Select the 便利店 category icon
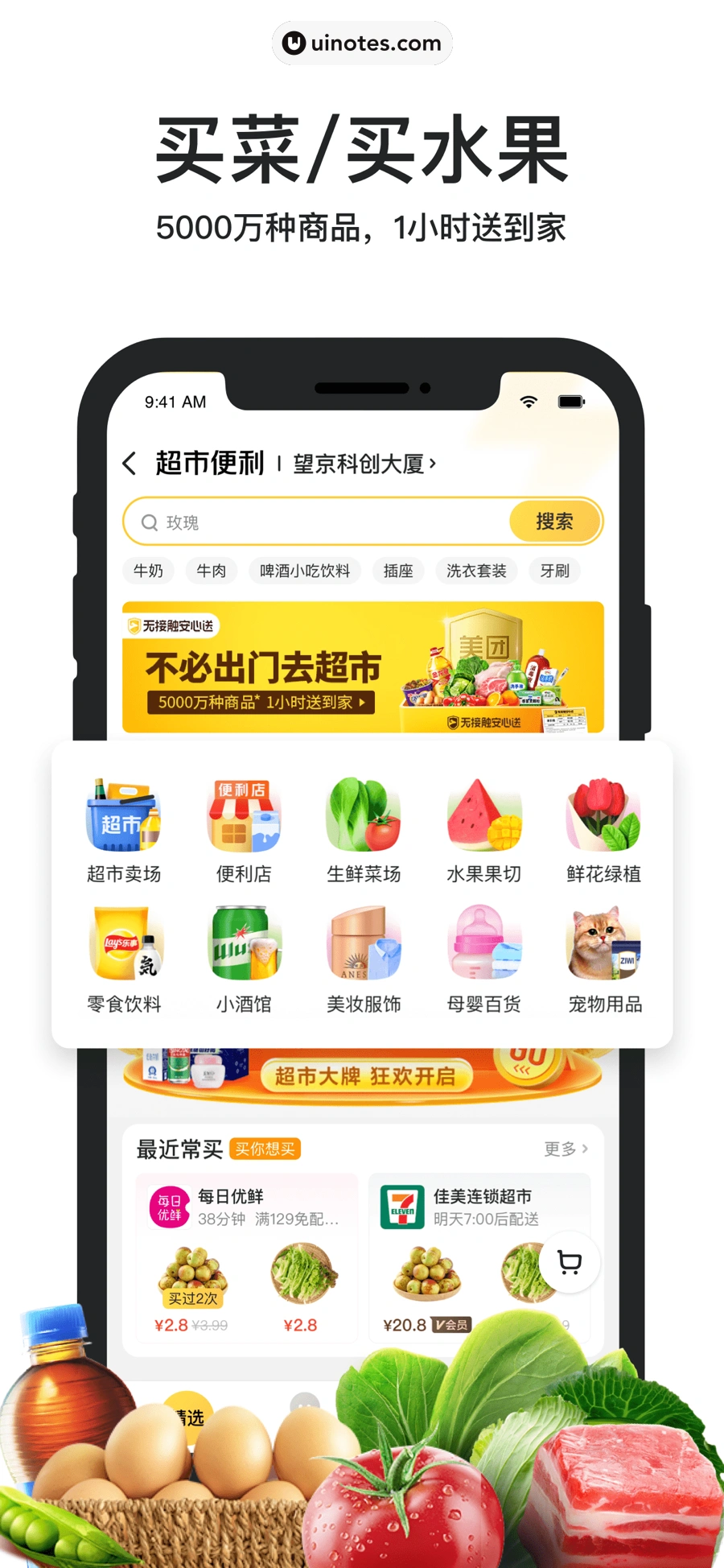724x1568 pixels. (x=244, y=817)
